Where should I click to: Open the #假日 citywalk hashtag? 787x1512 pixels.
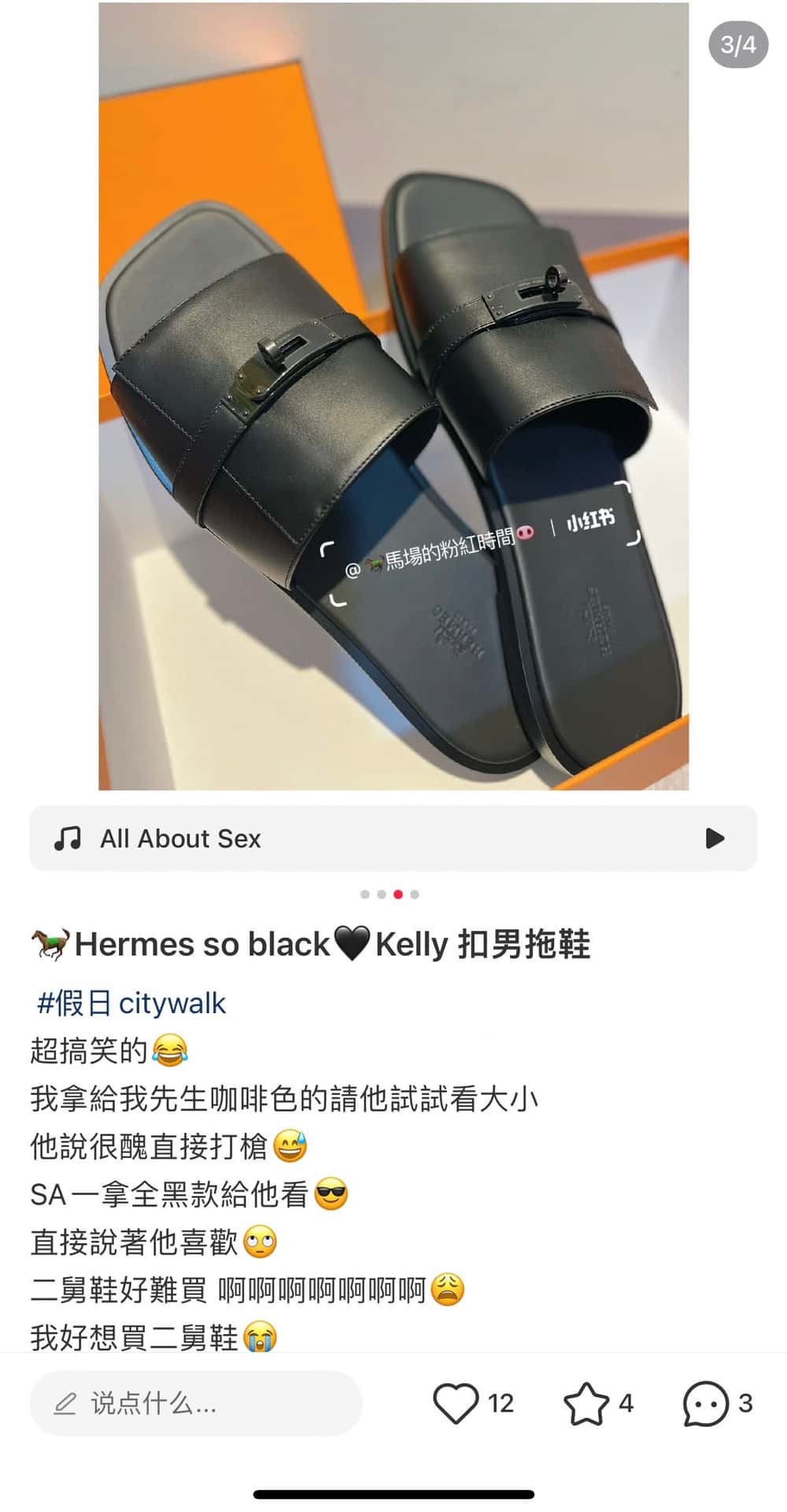(x=131, y=1003)
